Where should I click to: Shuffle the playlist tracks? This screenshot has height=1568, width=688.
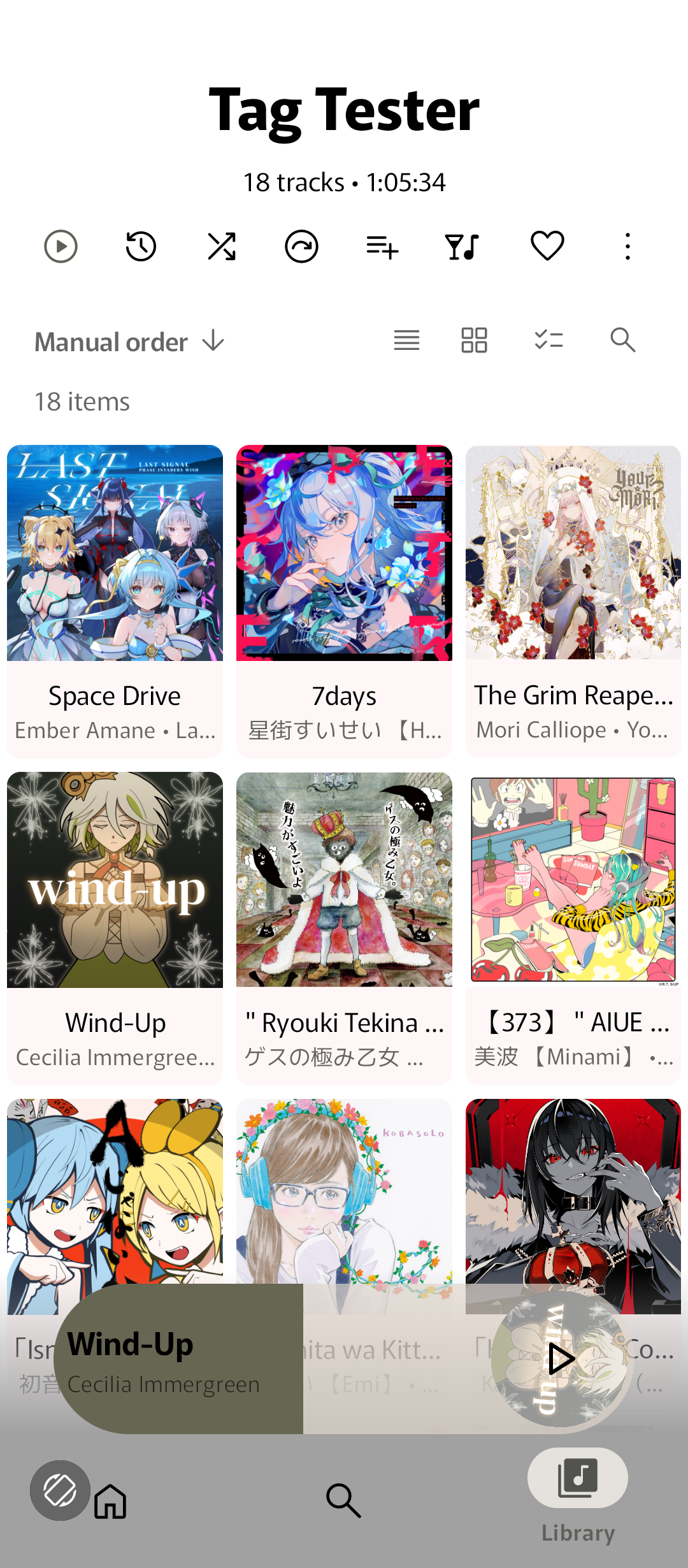[x=221, y=246]
